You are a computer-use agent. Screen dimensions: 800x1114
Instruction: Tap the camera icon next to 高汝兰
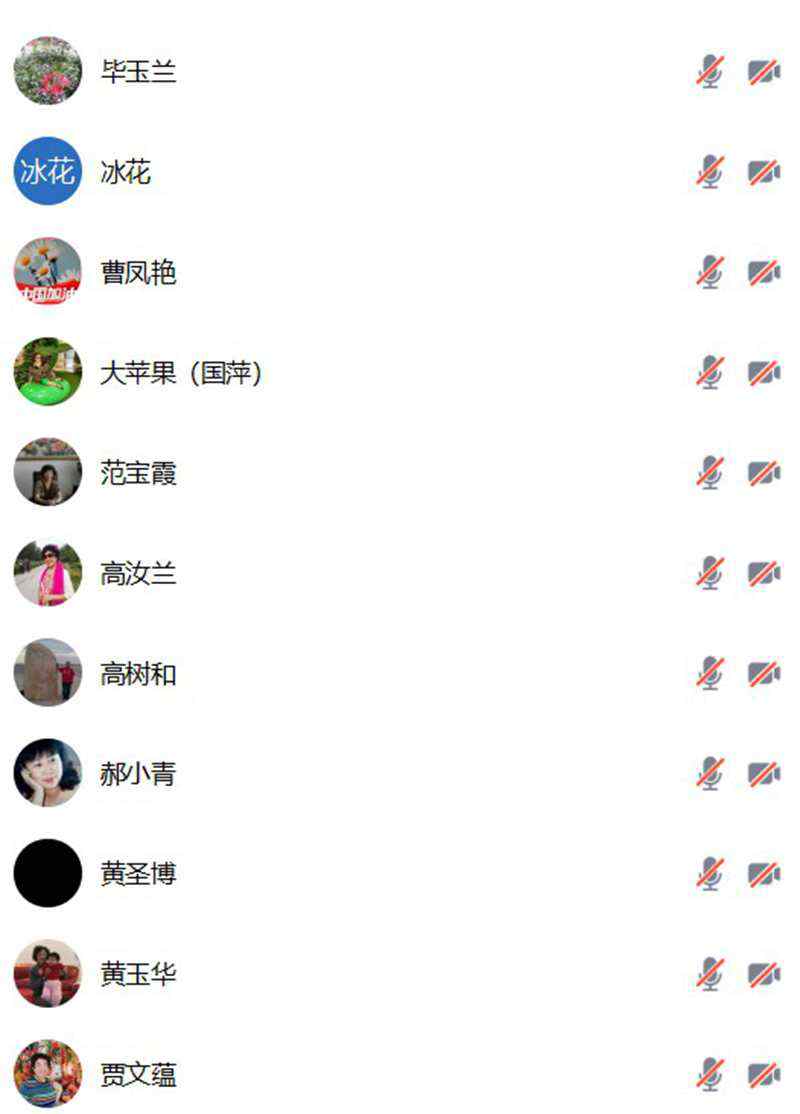pos(764,573)
